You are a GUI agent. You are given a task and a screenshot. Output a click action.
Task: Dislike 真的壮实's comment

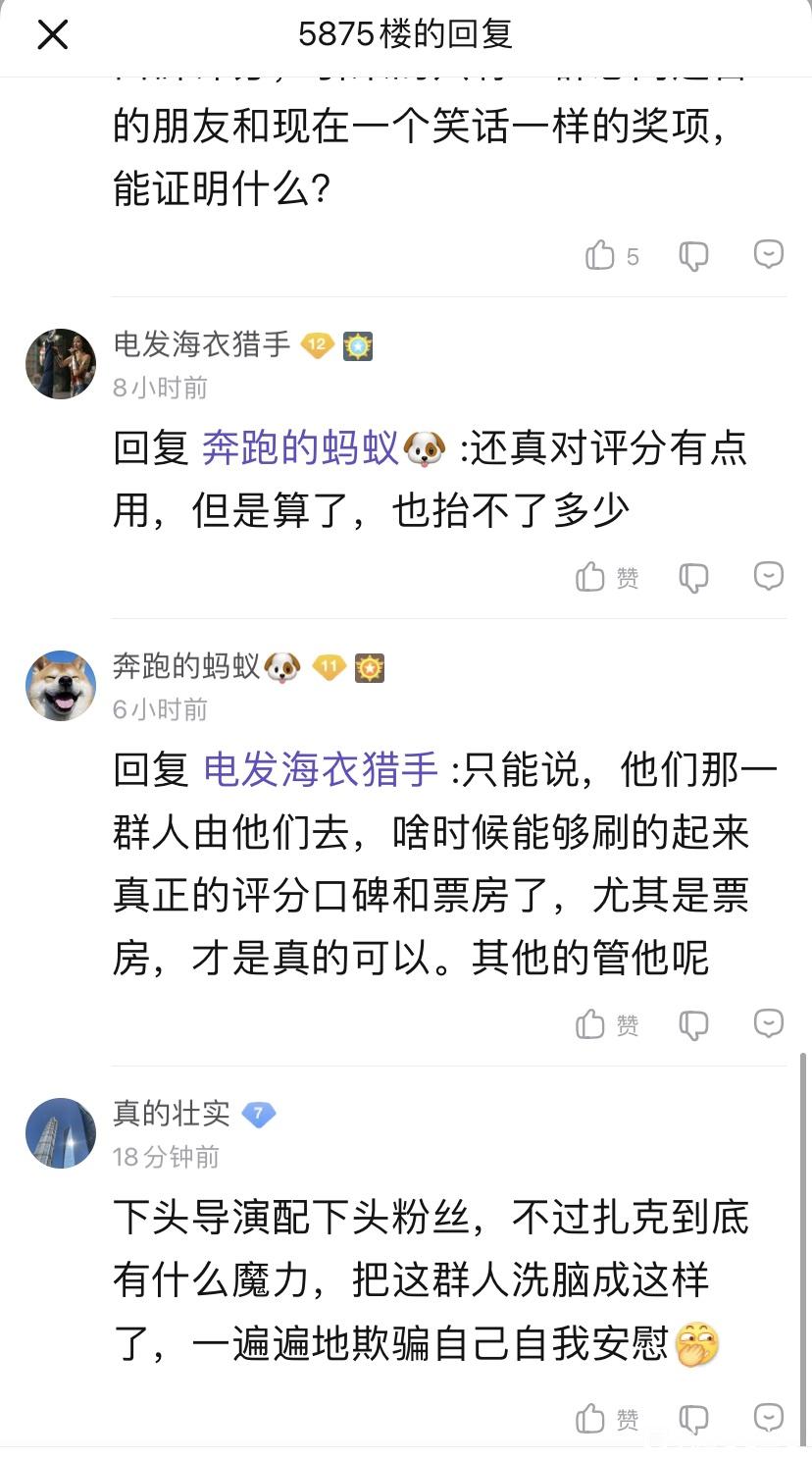pos(693,1419)
